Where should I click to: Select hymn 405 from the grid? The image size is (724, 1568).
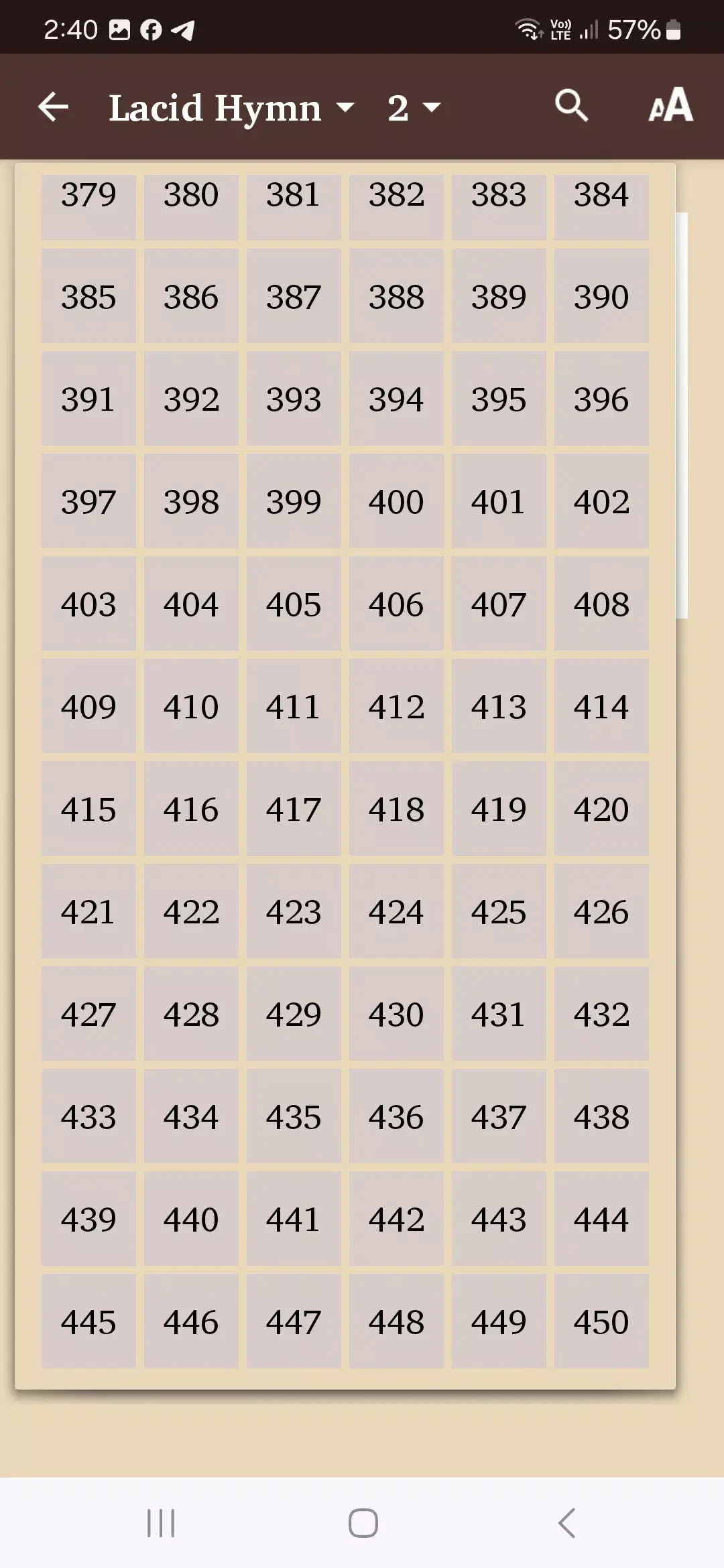tap(294, 604)
